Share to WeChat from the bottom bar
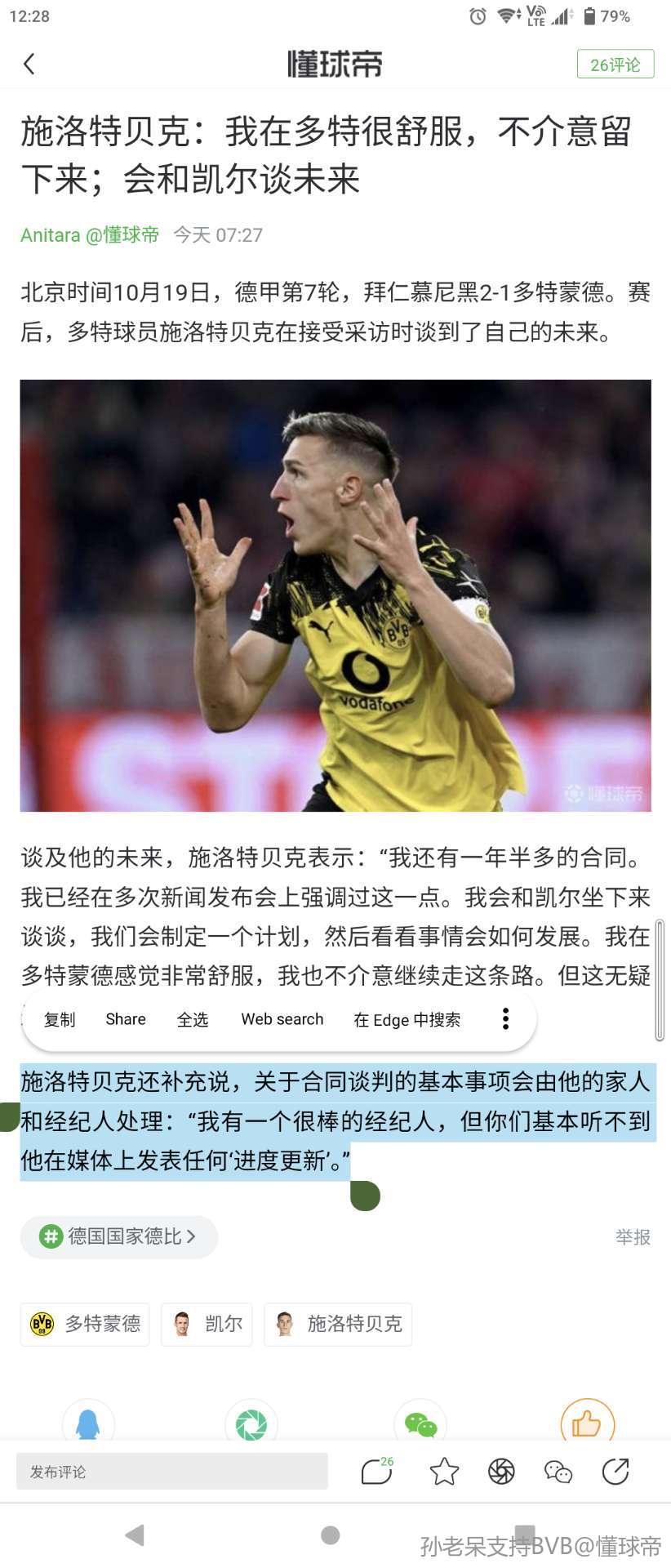Viewport: 671px width, 1568px height. point(558,1472)
